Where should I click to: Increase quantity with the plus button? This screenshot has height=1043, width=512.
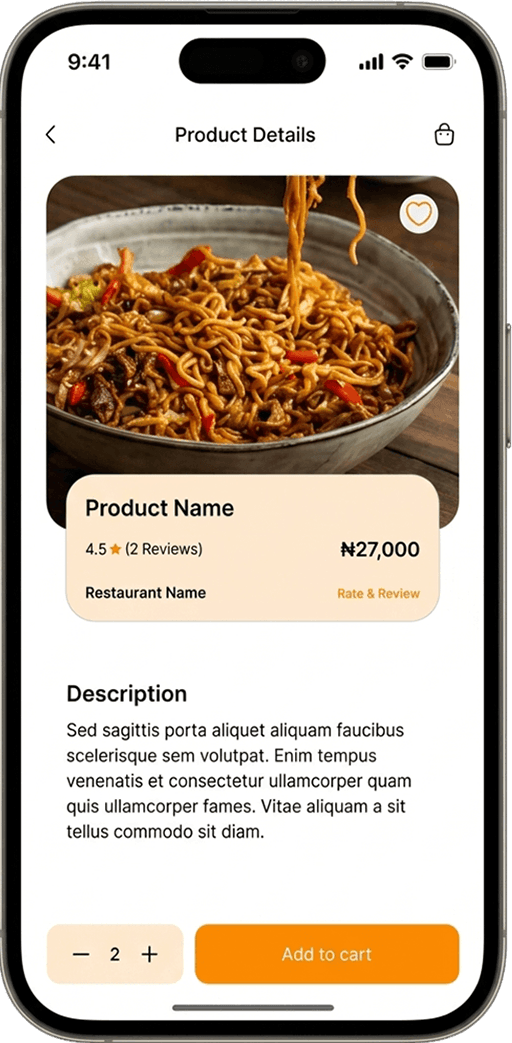point(150,955)
